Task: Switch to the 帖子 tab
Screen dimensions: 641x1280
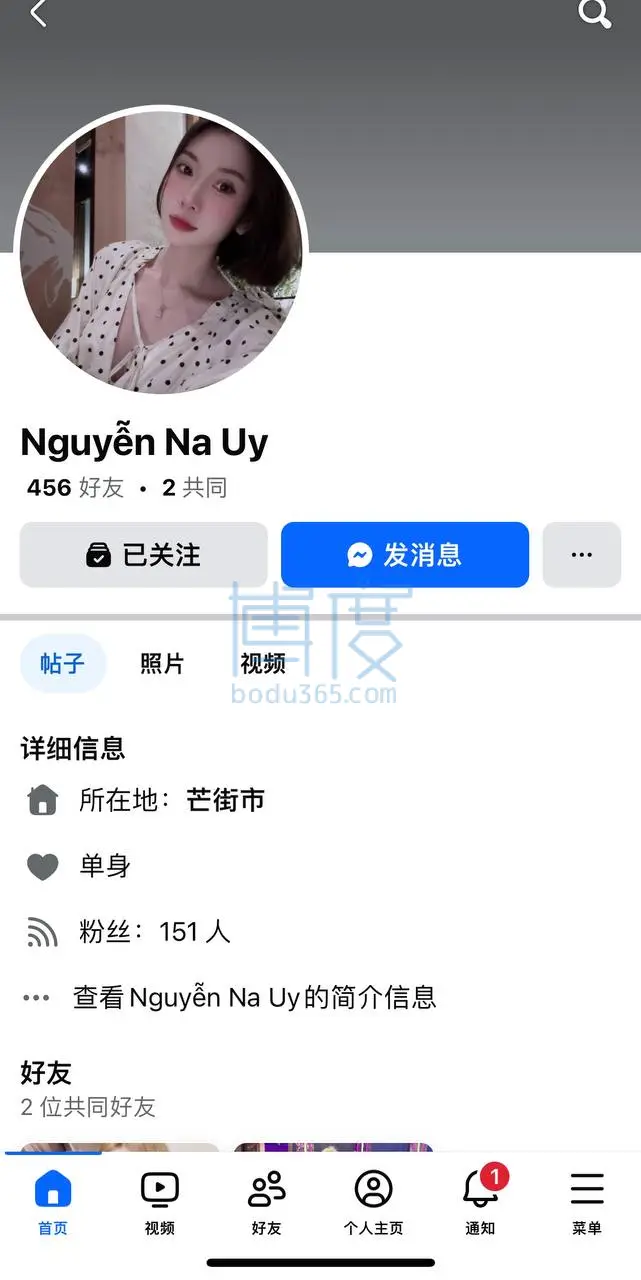Action: (62, 663)
